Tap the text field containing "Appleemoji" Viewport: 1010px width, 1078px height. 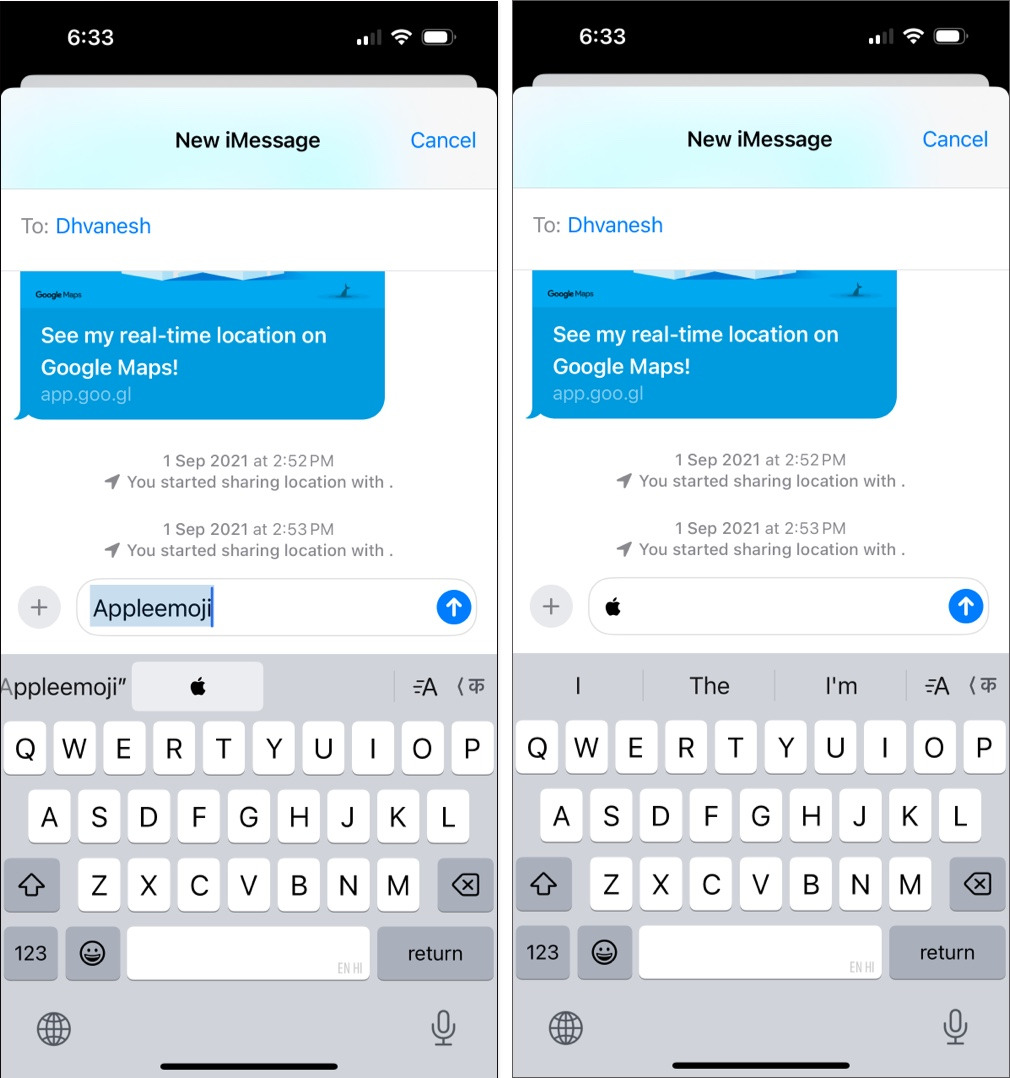click(255, 607)
